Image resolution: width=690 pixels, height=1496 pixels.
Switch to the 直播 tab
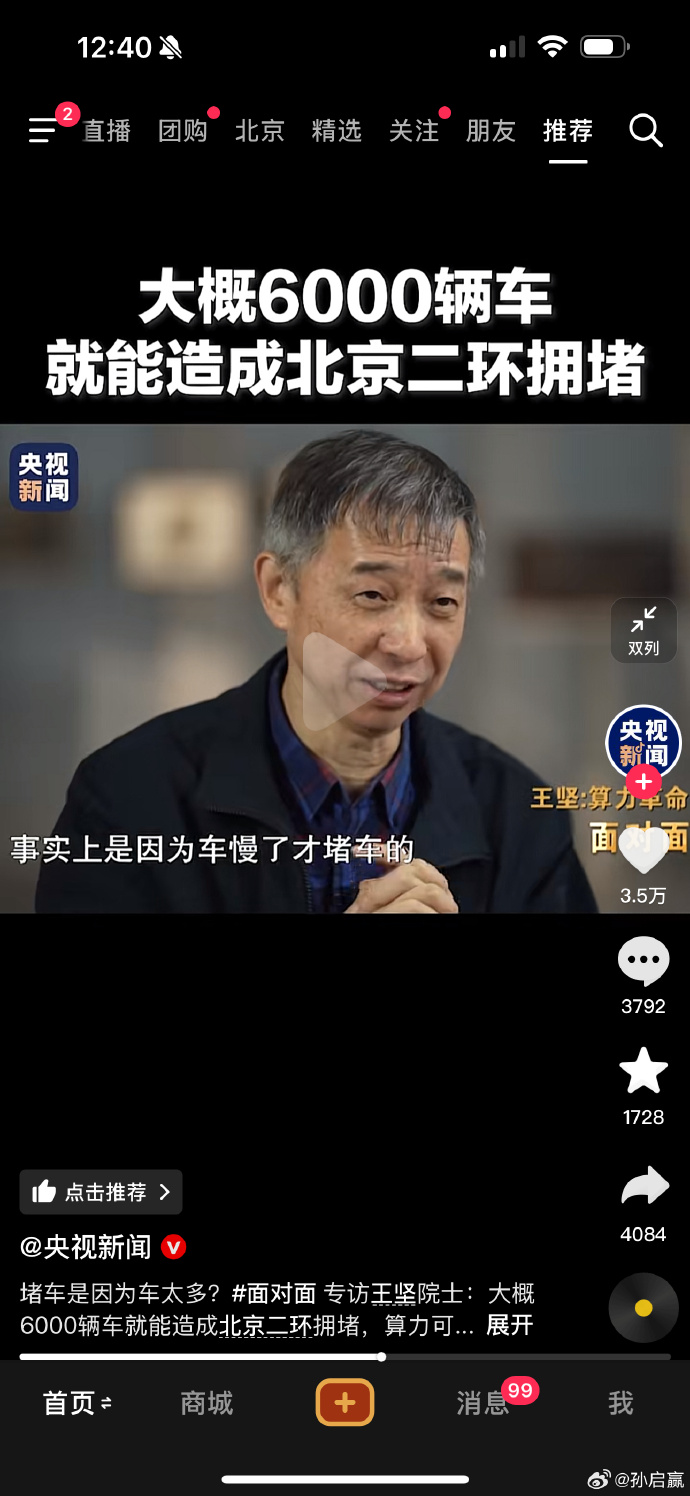coord(107,131)
